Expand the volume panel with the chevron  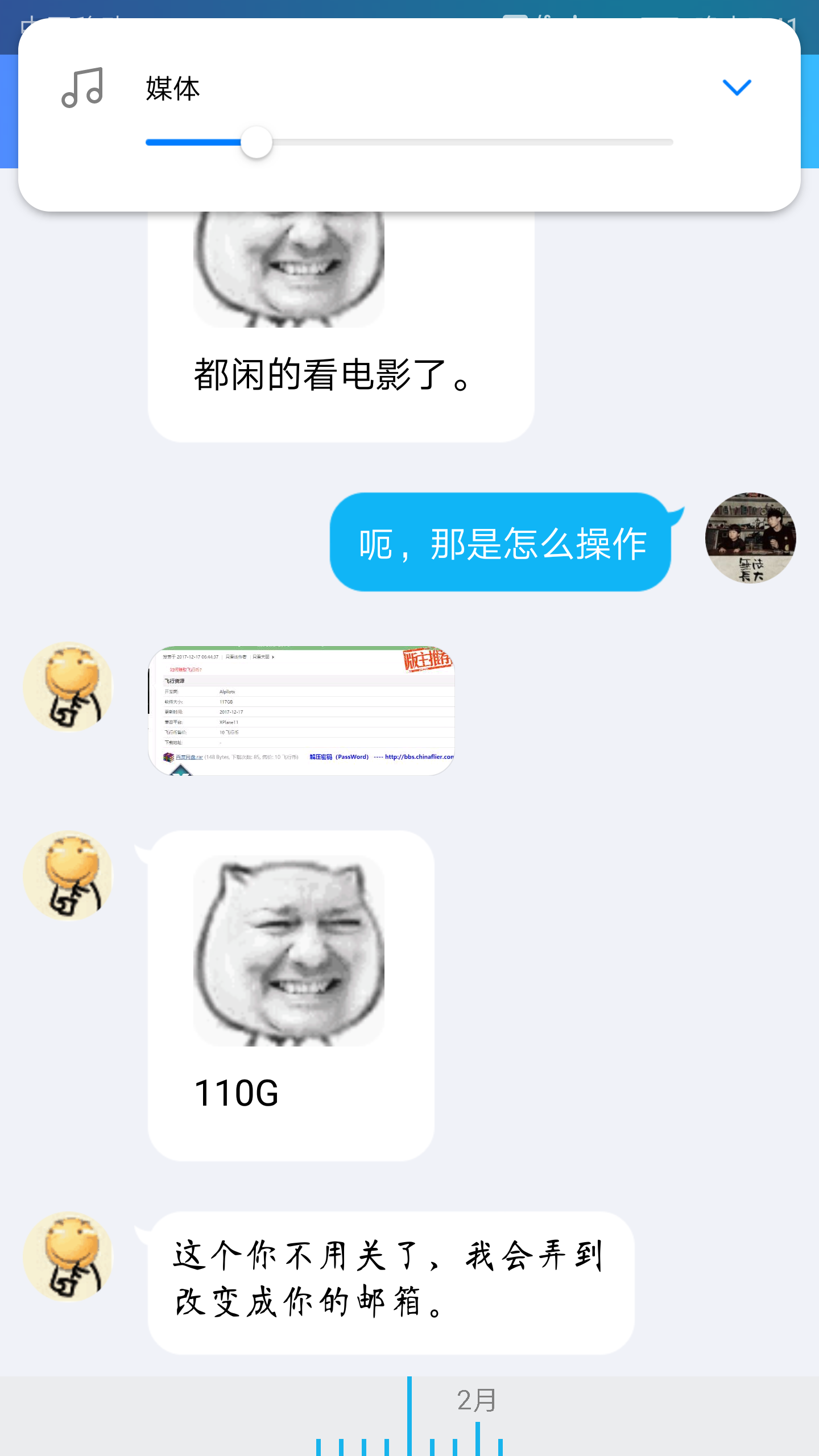[x=737, y=88]
